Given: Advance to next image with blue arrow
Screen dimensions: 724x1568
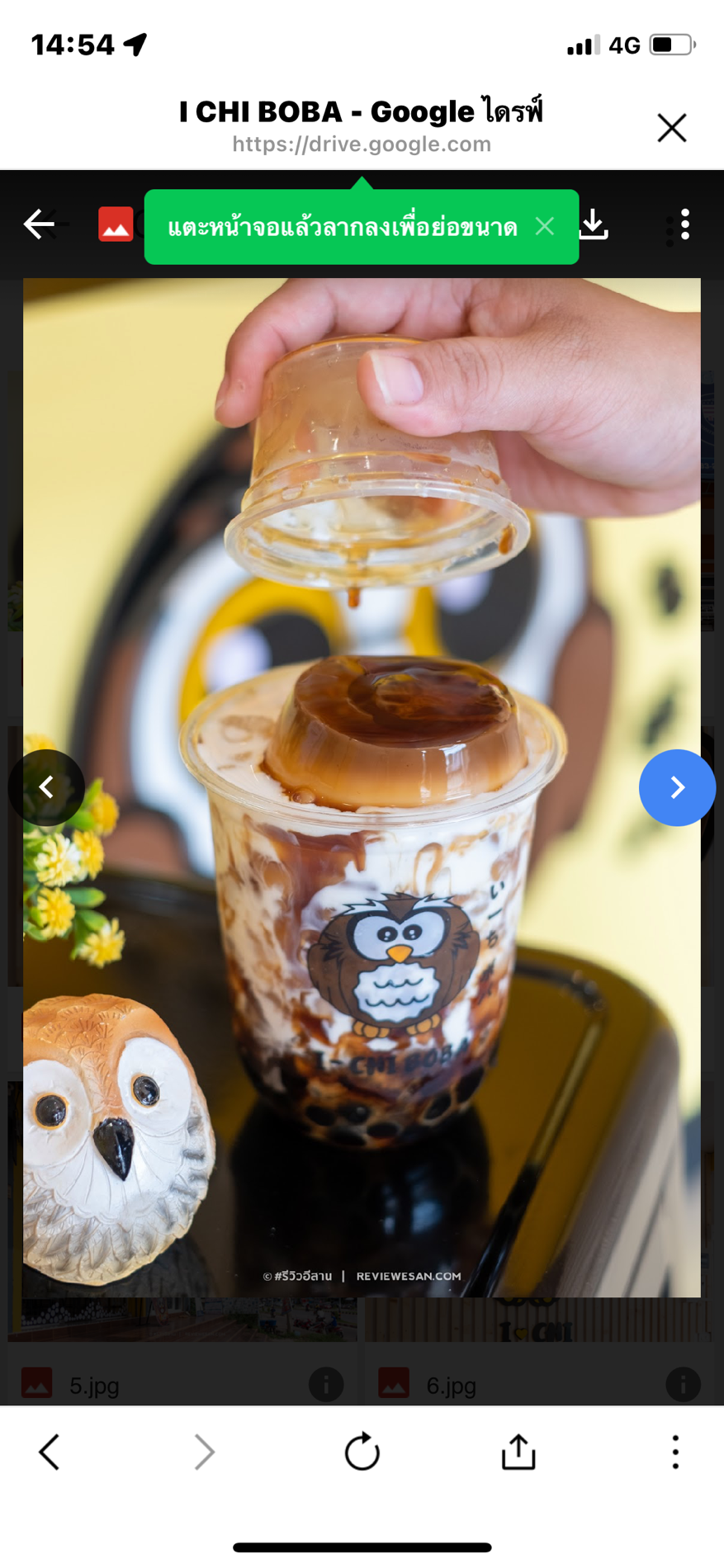Looking at the screenshot, I should [677, 787].
